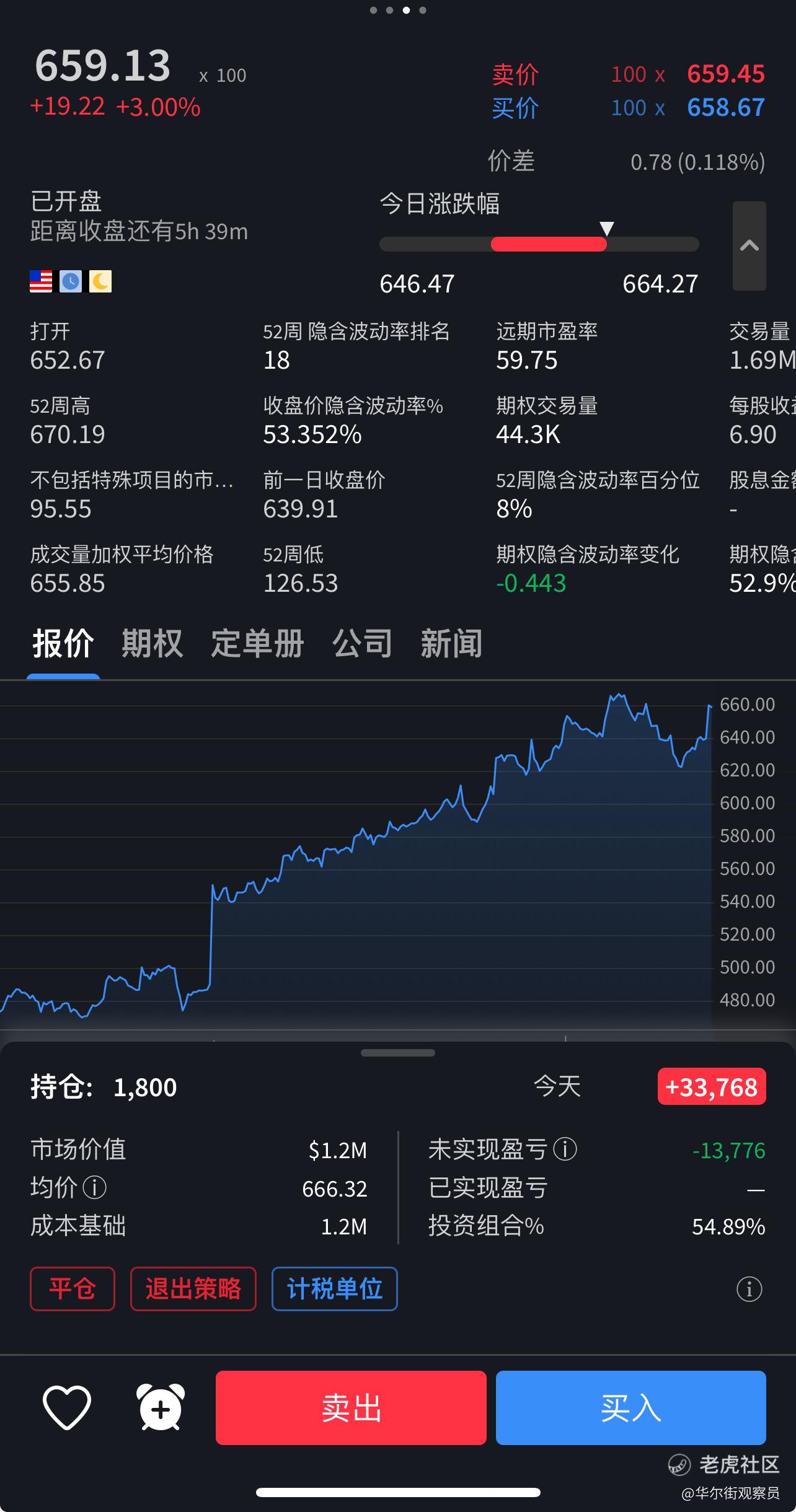
Task: Open 退出策略 for this position
Action: (x=193, y=1289)
